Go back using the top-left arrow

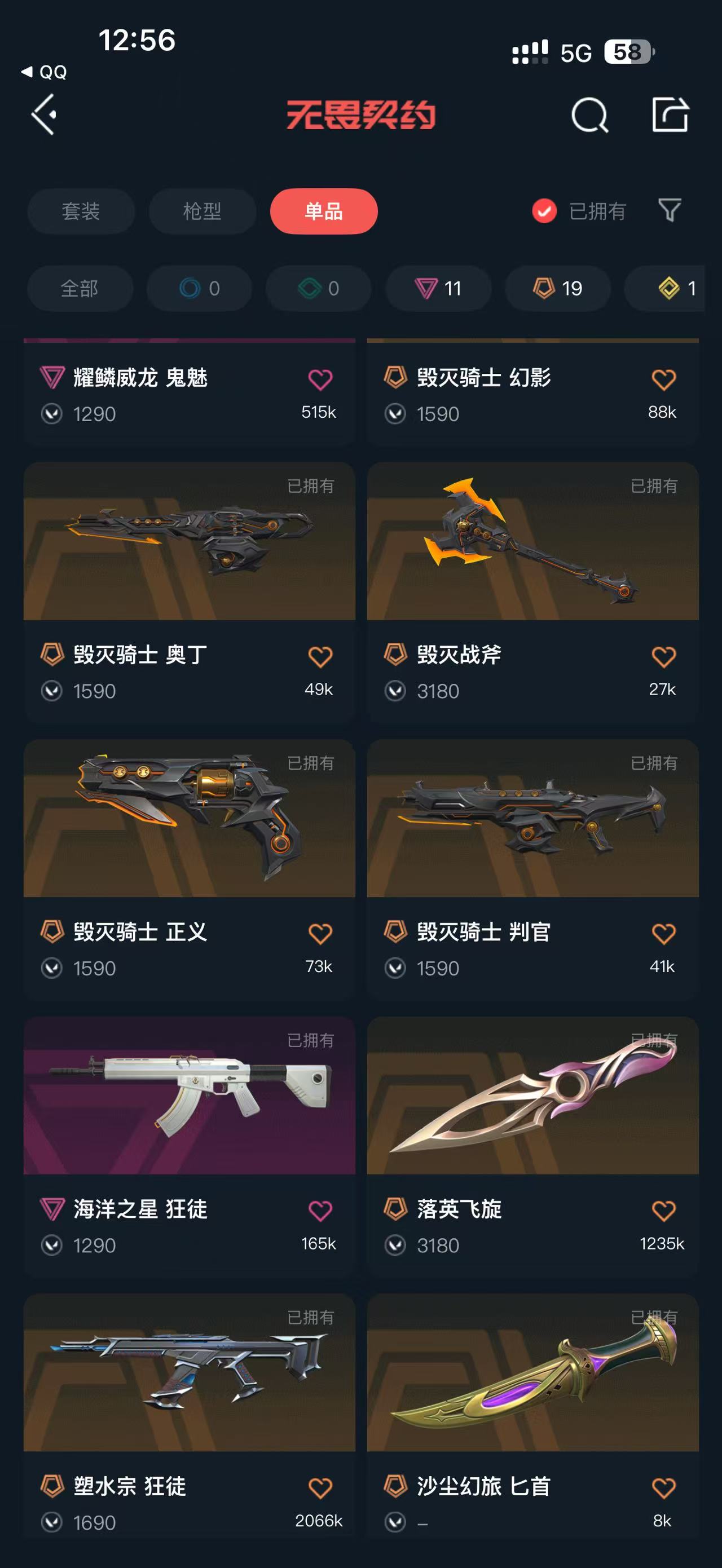click(x=44, y=114)
